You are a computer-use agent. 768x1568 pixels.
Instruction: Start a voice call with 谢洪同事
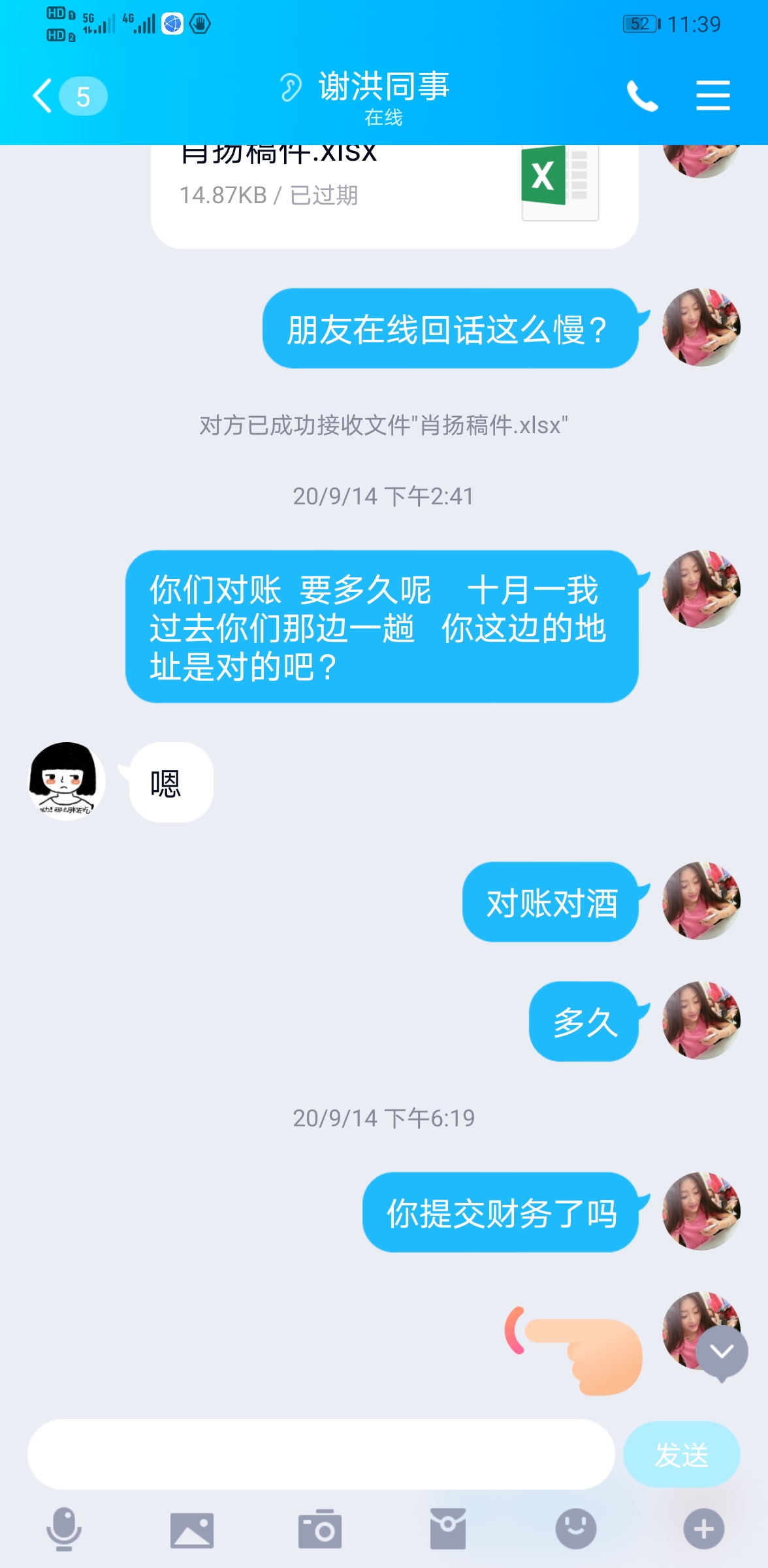642,96
